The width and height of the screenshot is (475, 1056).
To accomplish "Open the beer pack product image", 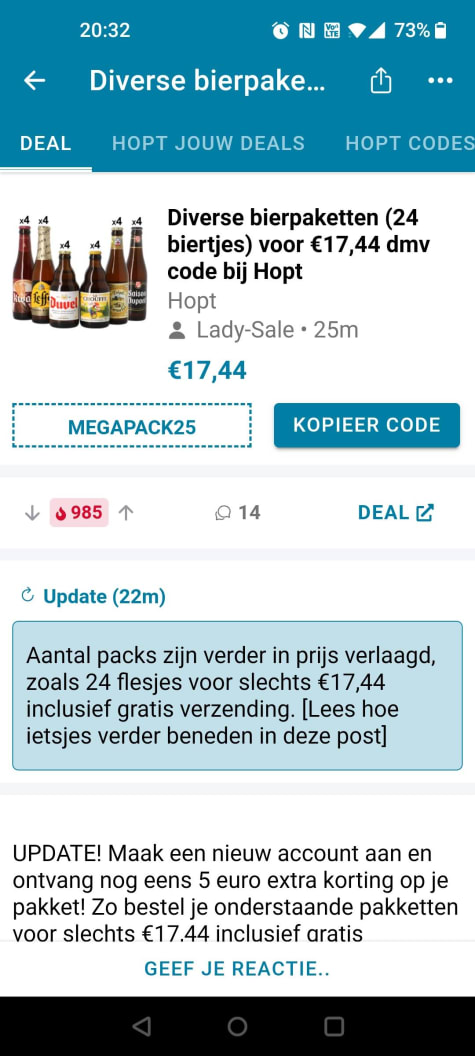I will coord(80,271).
